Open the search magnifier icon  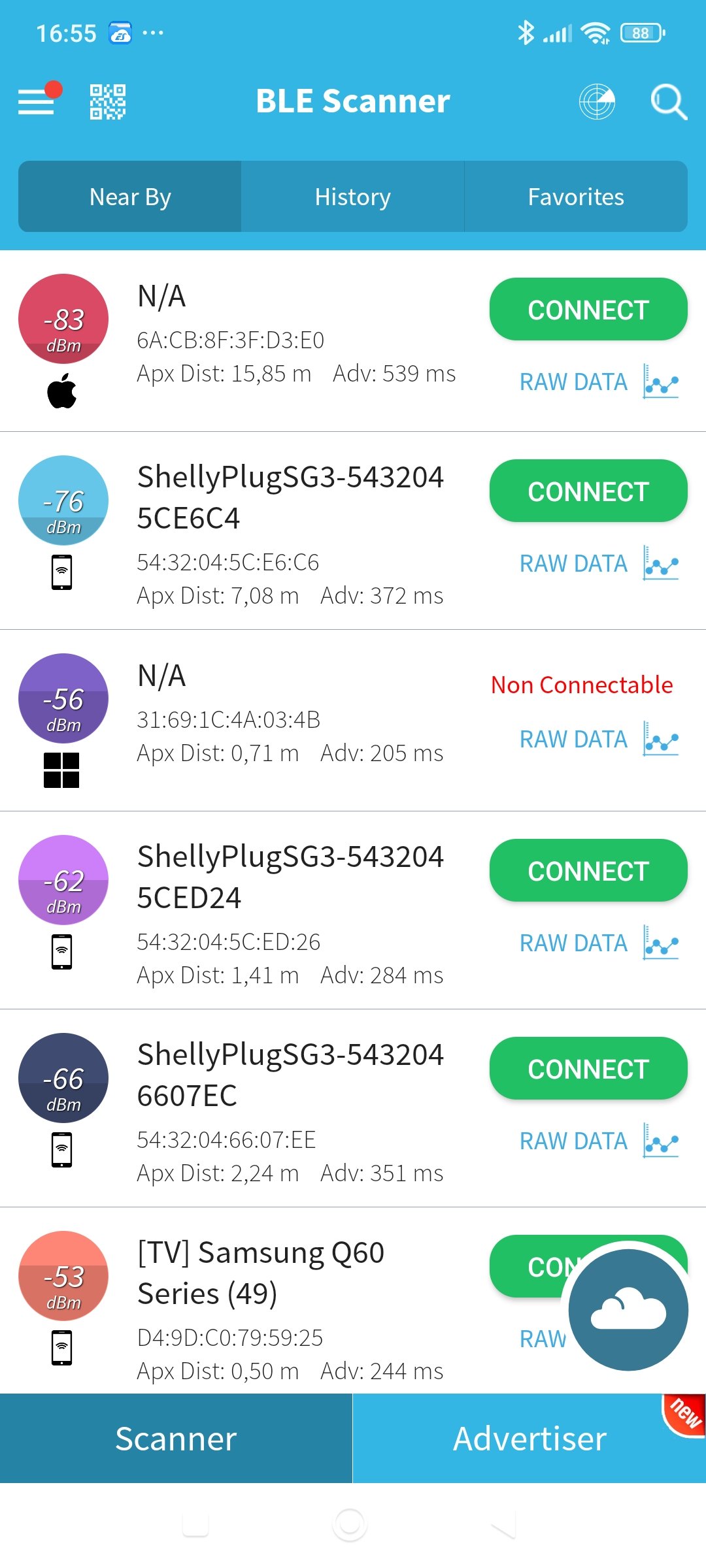[x=668, y=102]
